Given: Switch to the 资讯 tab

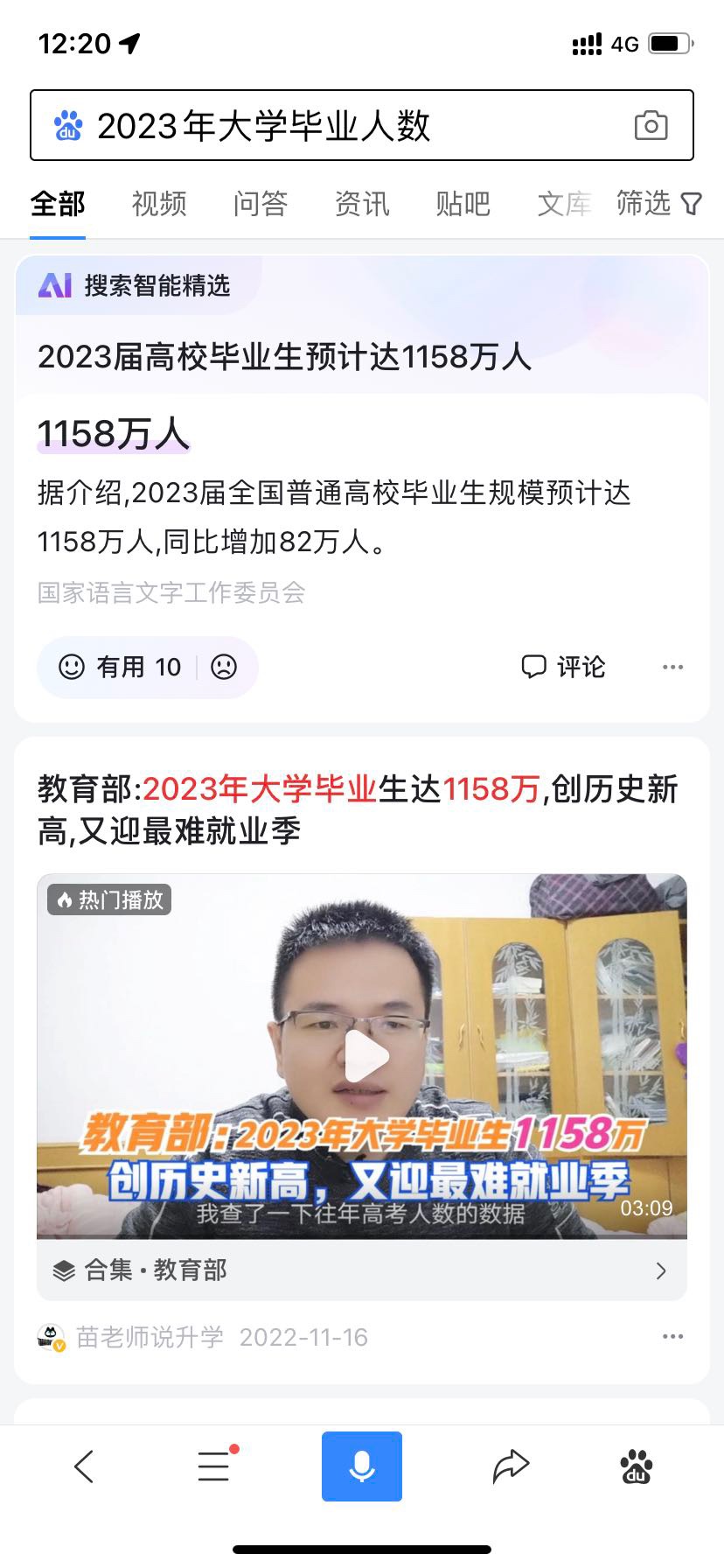Looking at the screenshot, I should (x=362, y=204).
